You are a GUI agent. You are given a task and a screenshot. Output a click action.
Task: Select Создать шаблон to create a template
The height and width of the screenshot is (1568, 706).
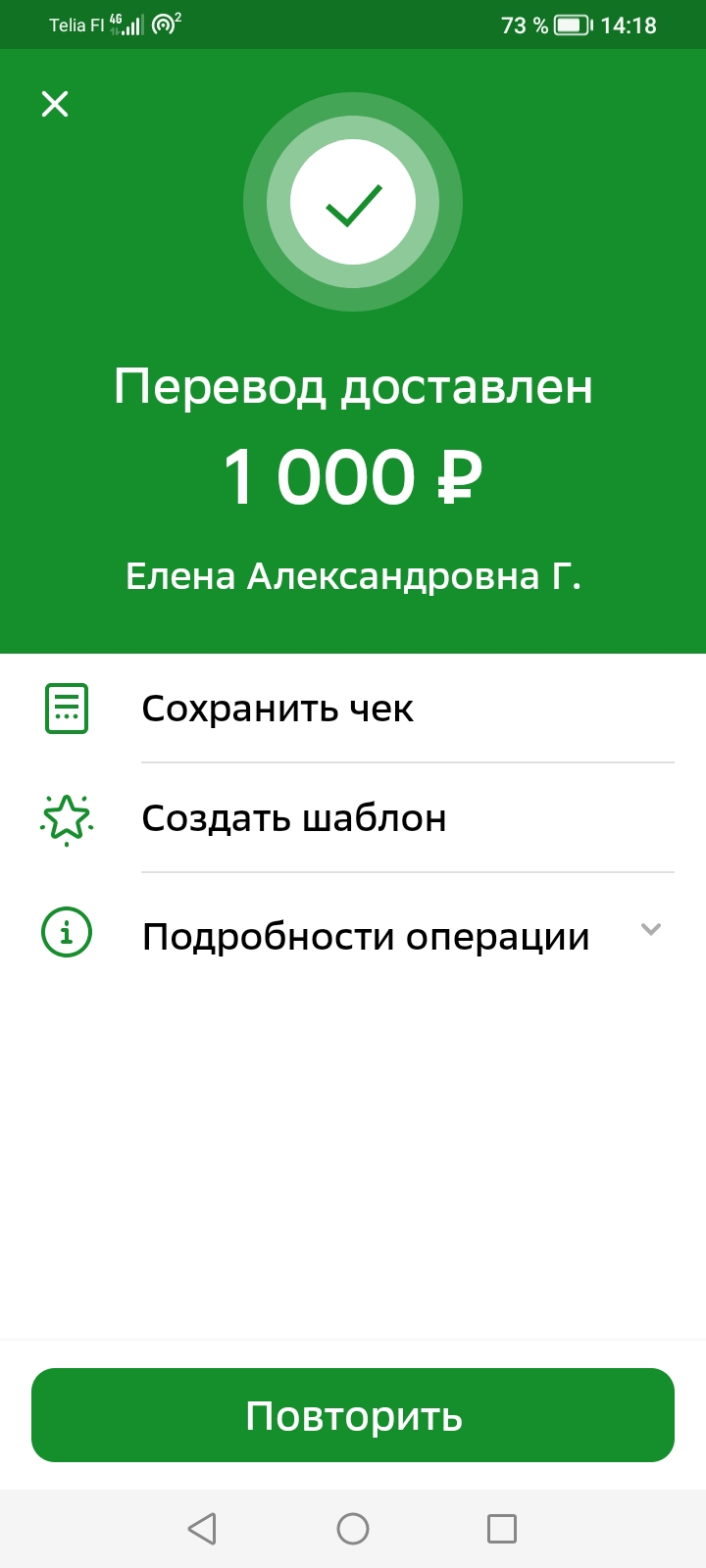click(294, 818)
